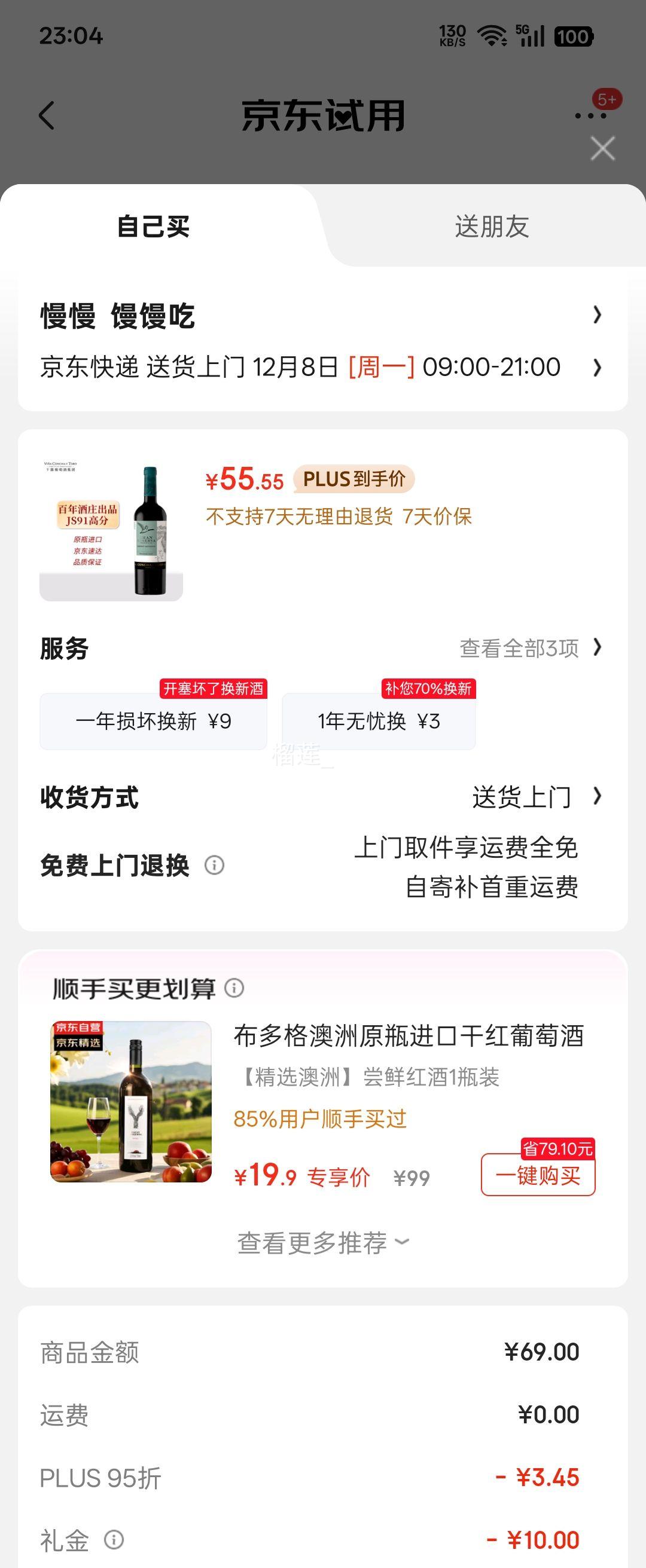The image size is (646, 1568).
Task: Expand the delivery time row for 12月8日
Action: click(322, 367)
